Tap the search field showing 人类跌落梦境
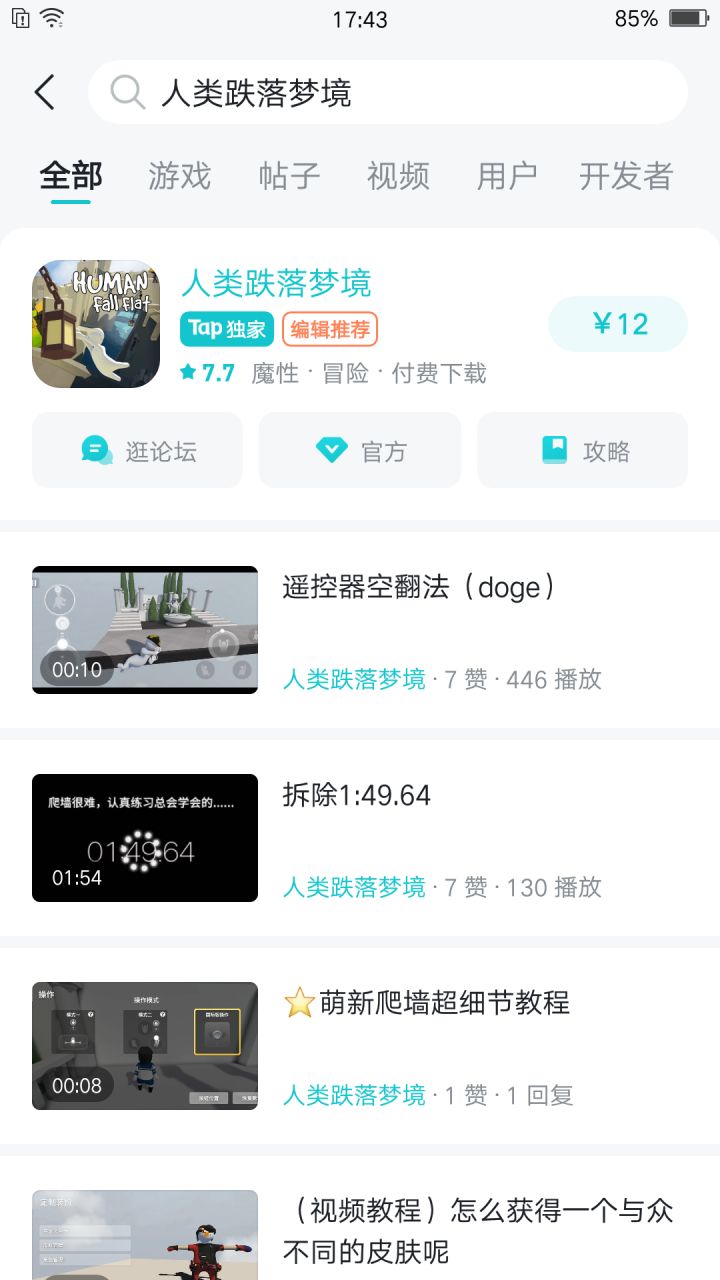This screenshot has width=720, height=1280. pos(388,92)
